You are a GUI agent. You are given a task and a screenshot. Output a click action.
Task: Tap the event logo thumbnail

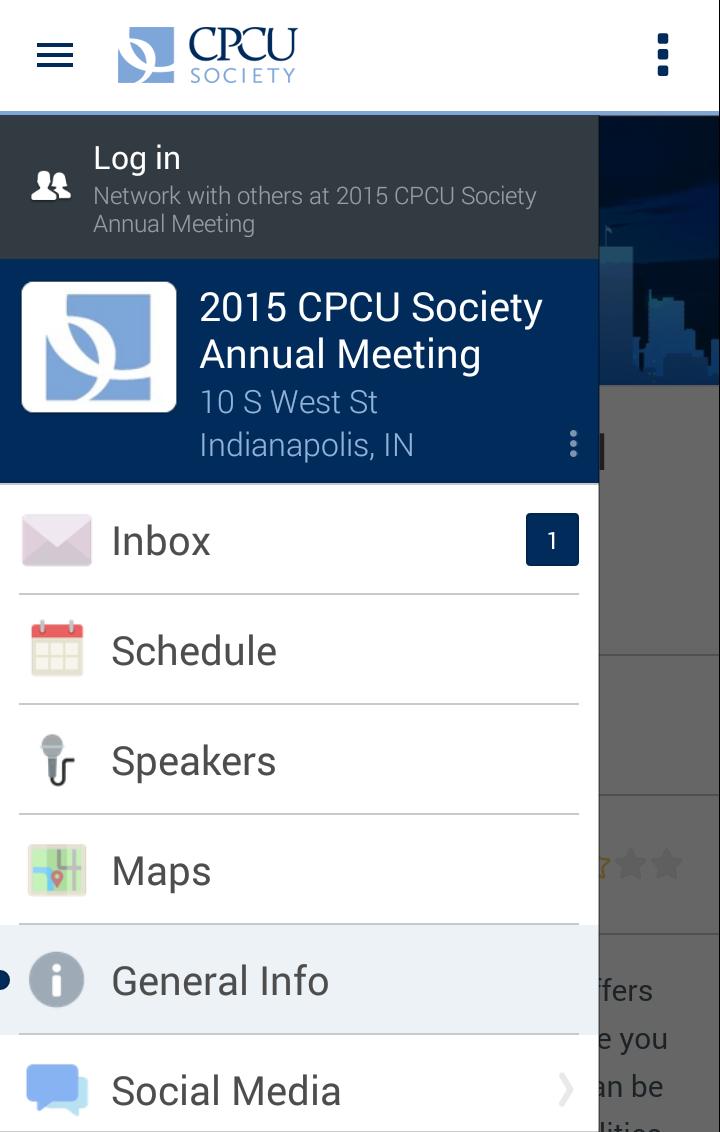[98, 346]
